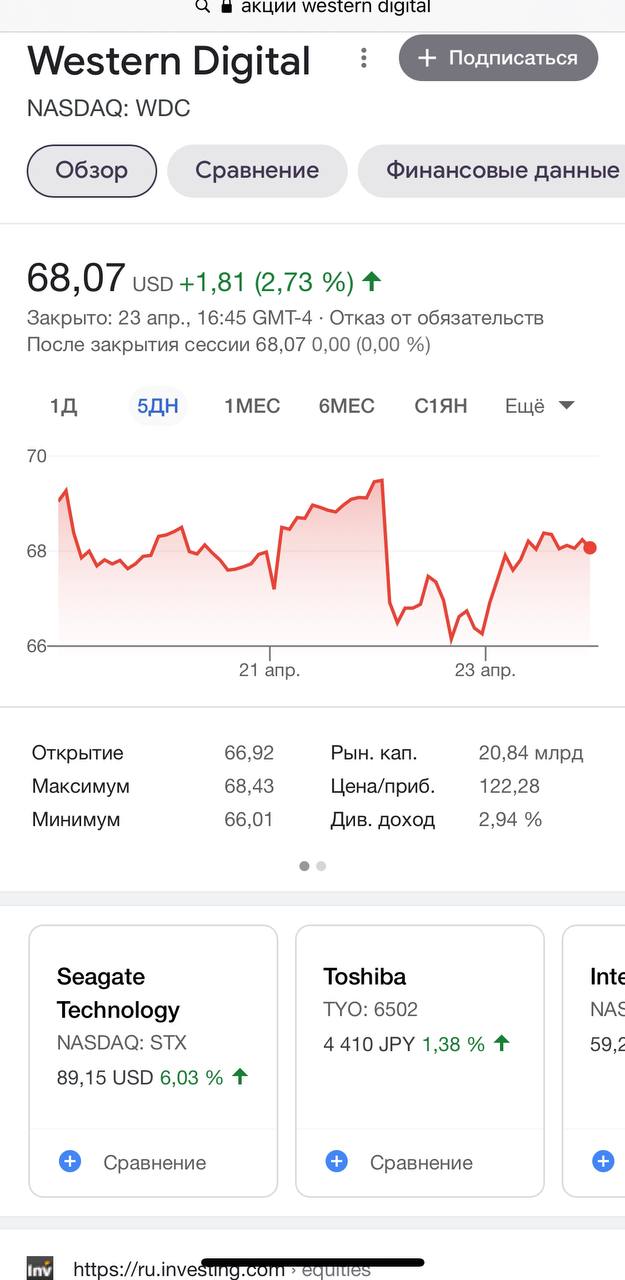
Task: Select the Обзор chip
Action: pos(92,171)
